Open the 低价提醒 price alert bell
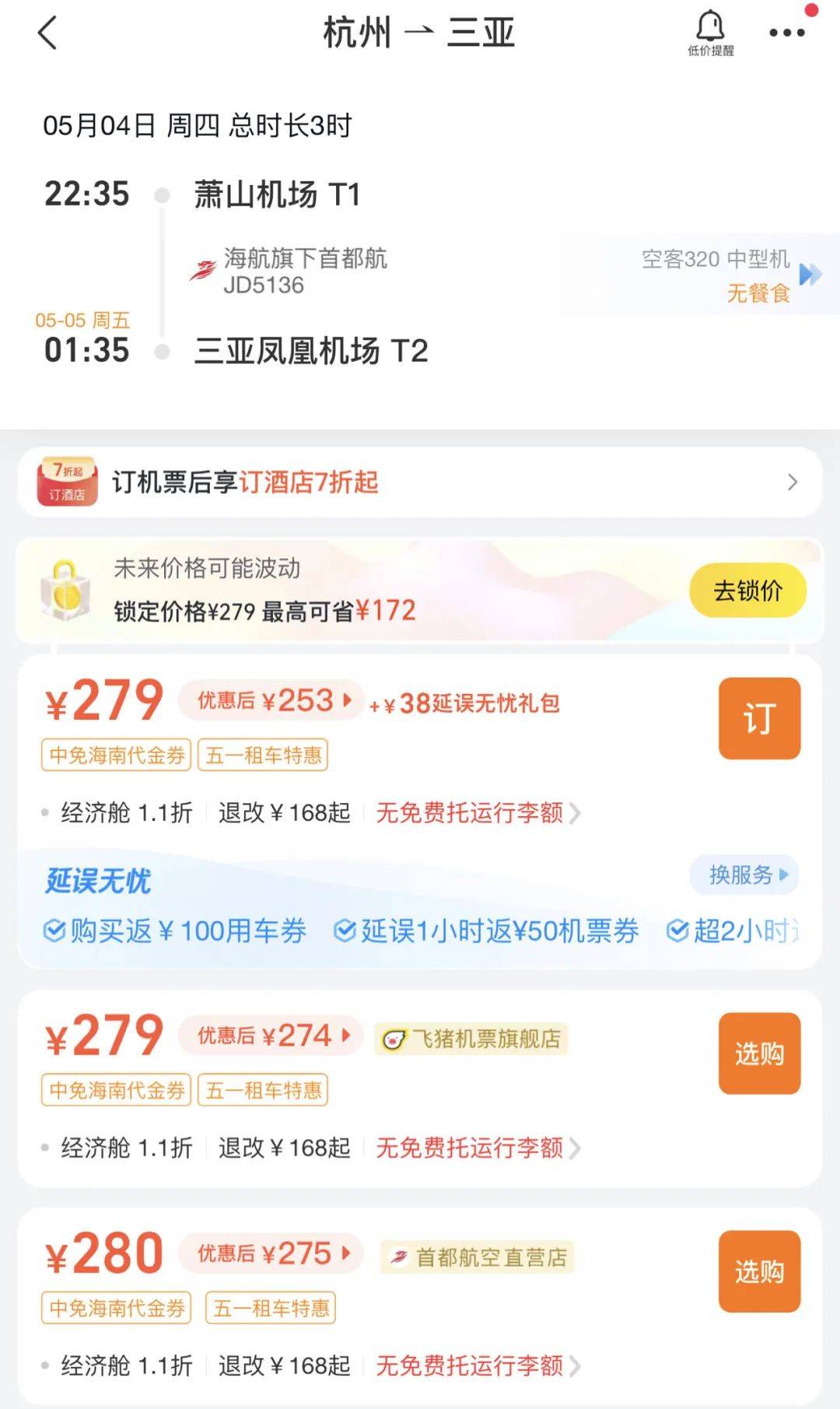Screen dimensions: 840x1409 click(710, 33)
